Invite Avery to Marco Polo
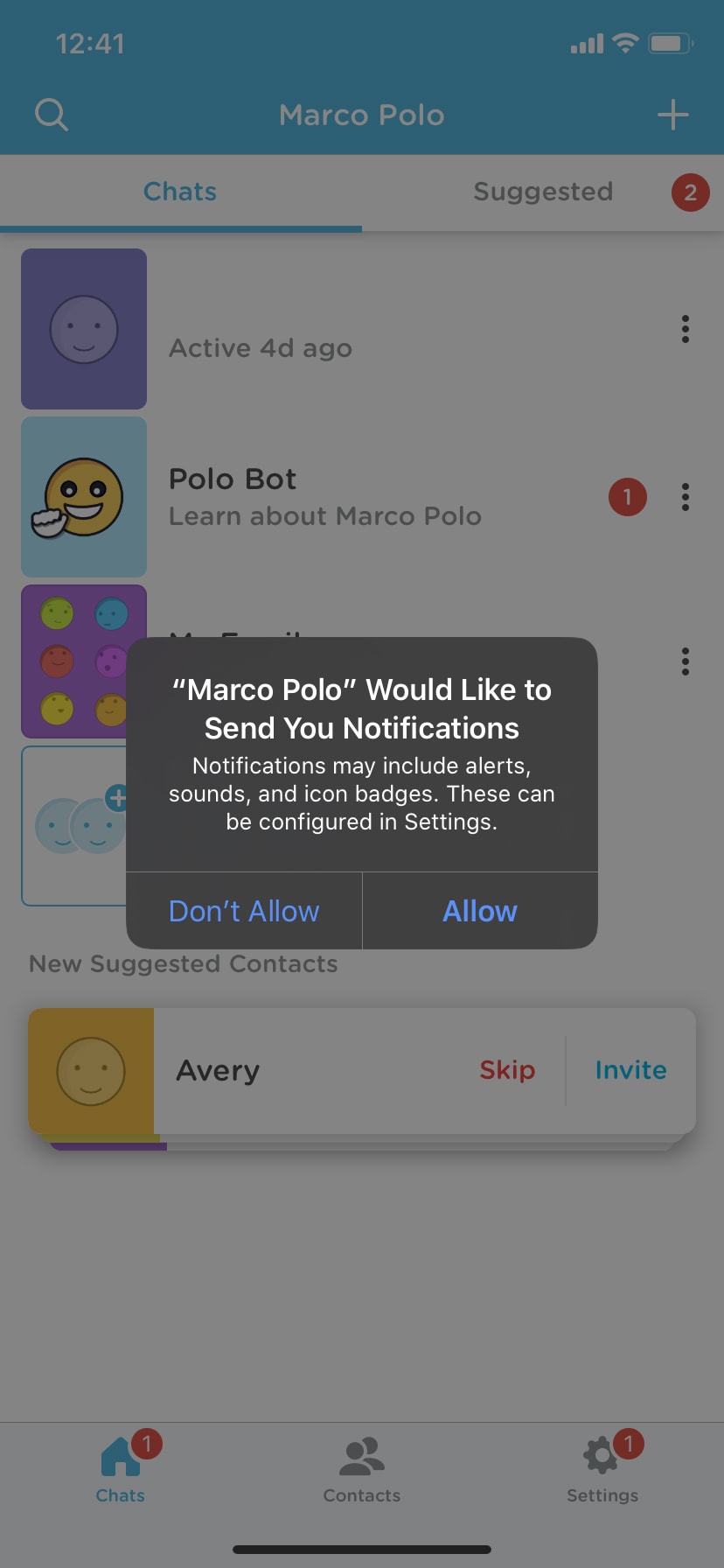This screenshot has height=1568, width=724. click(630, 1070)
